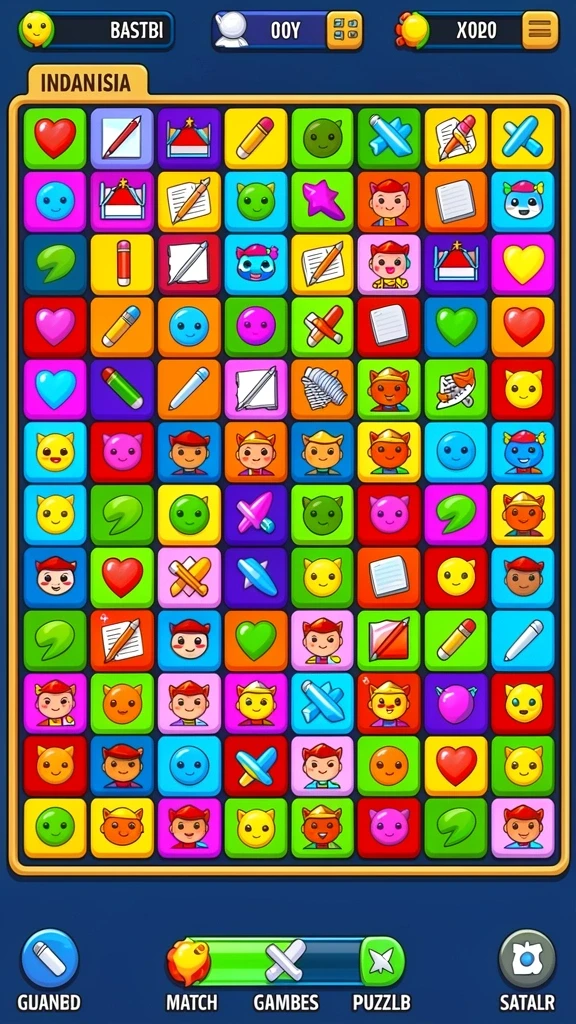576x1024 pixels.
Task: Select the green heart on blue tile
Action: tap(456, 327)
